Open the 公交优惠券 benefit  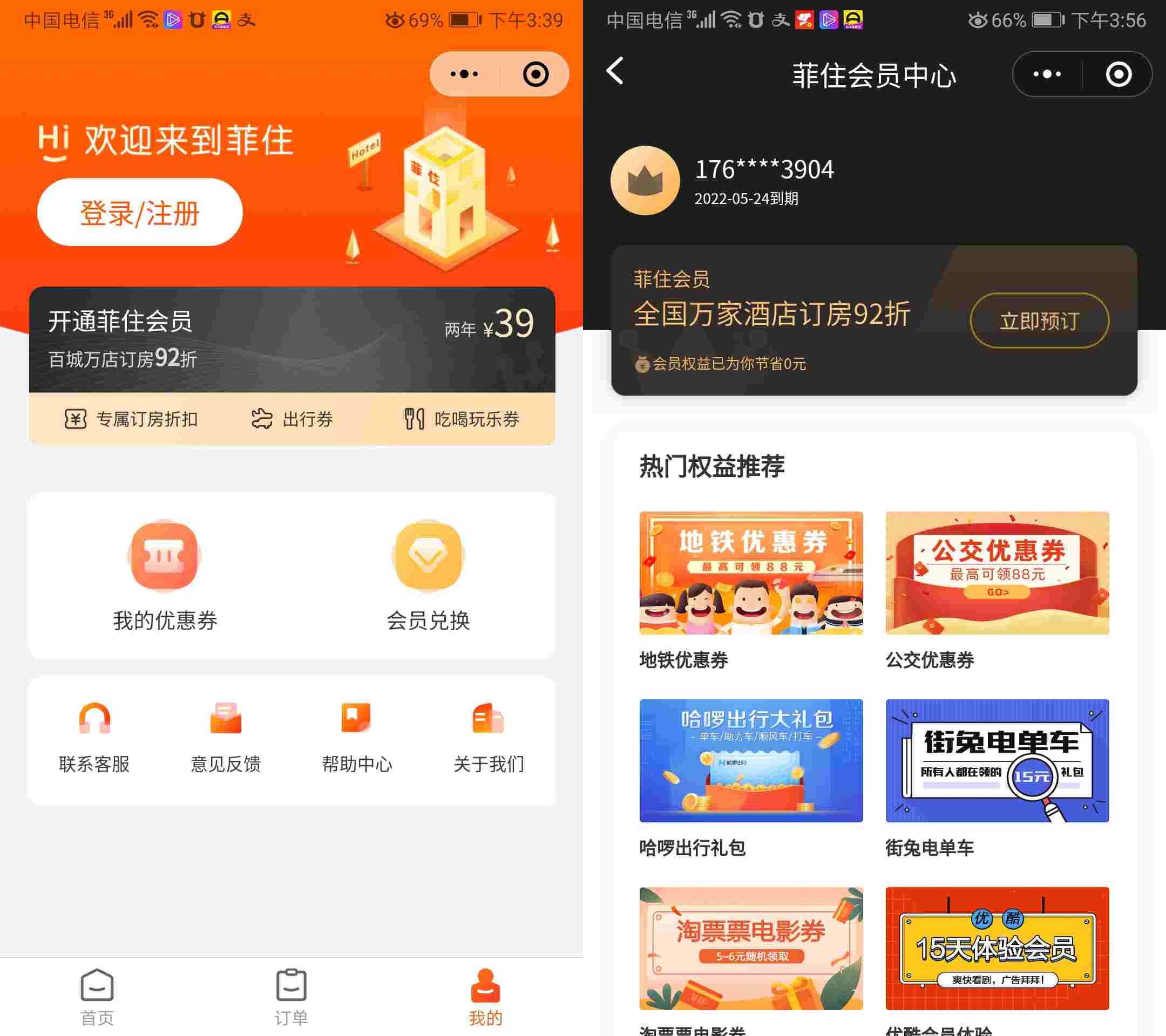coord(996,573)
